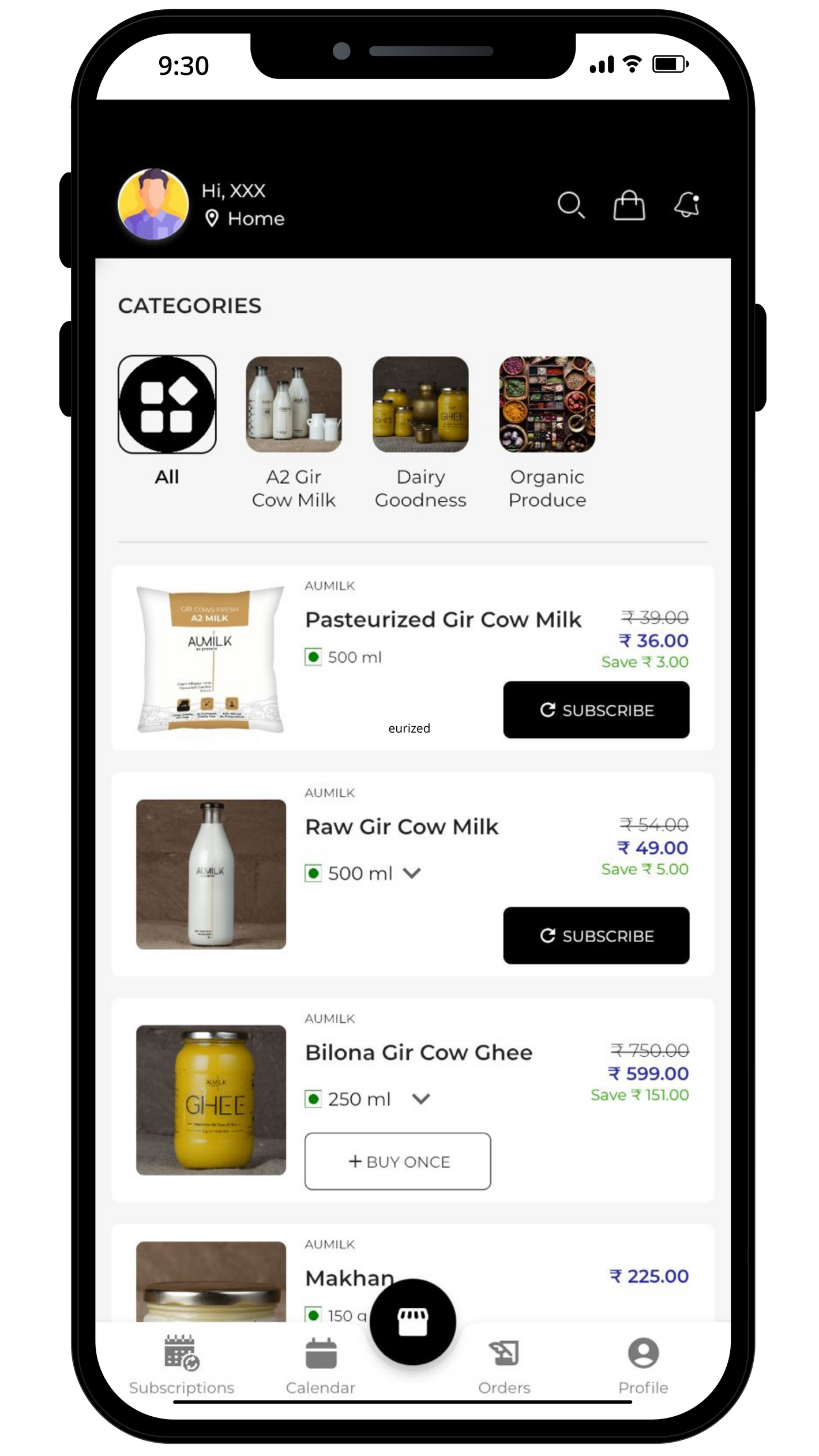
Task: Select the All category
Action: (x=167, y=404)
